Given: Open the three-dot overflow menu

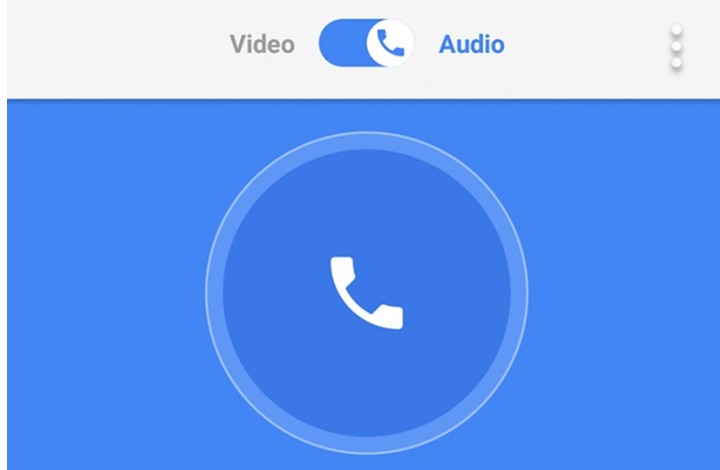Looking at the screenshot, I should tap(676, 47).
